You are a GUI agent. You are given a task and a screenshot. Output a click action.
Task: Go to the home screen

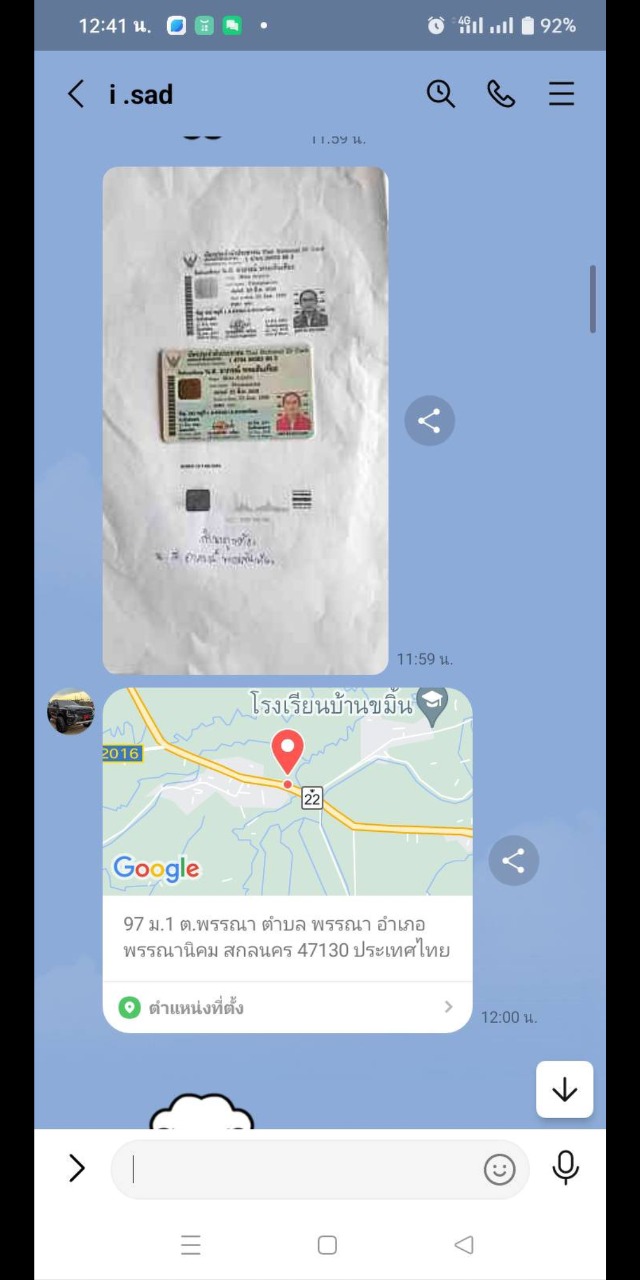click(x=327, y=1245)
